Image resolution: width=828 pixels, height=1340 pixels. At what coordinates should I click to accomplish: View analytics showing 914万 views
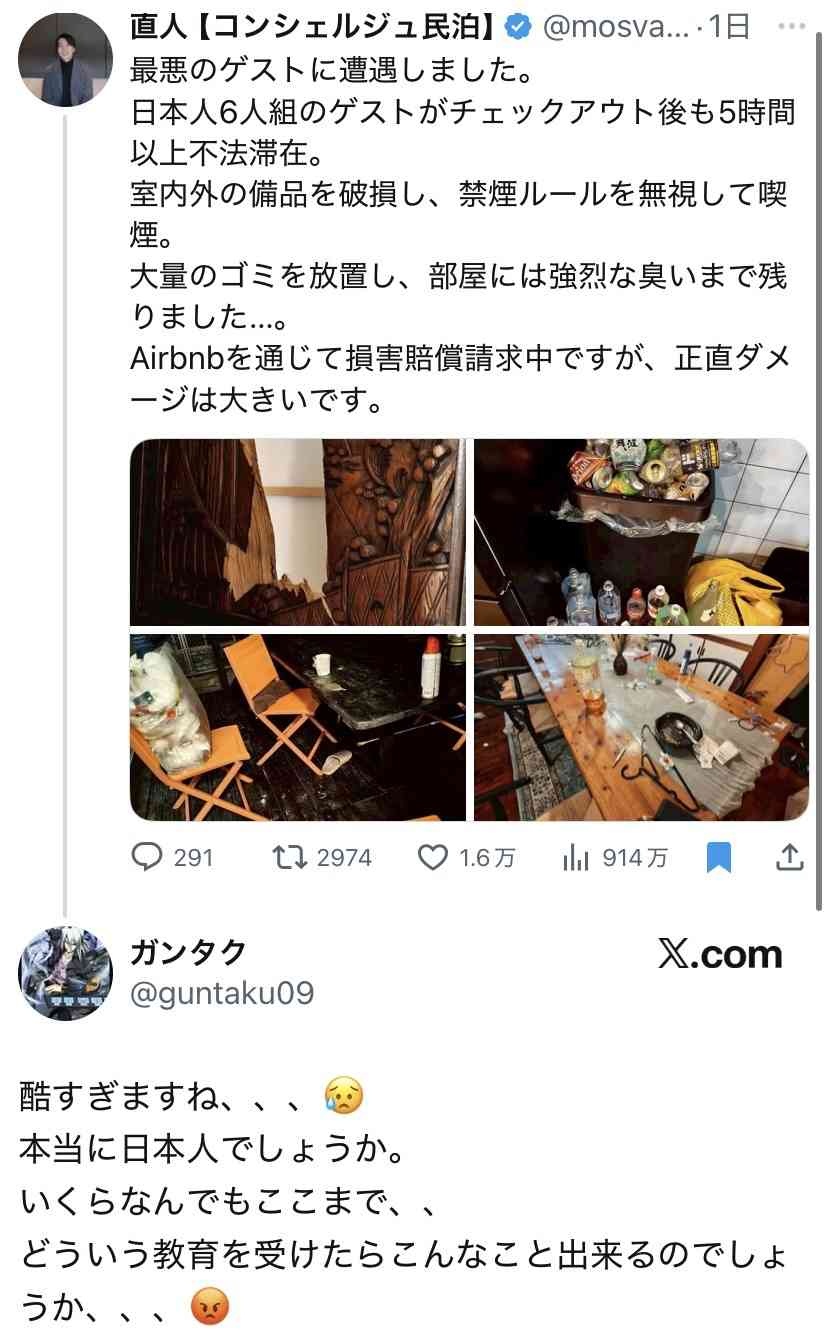coord(576,857)
